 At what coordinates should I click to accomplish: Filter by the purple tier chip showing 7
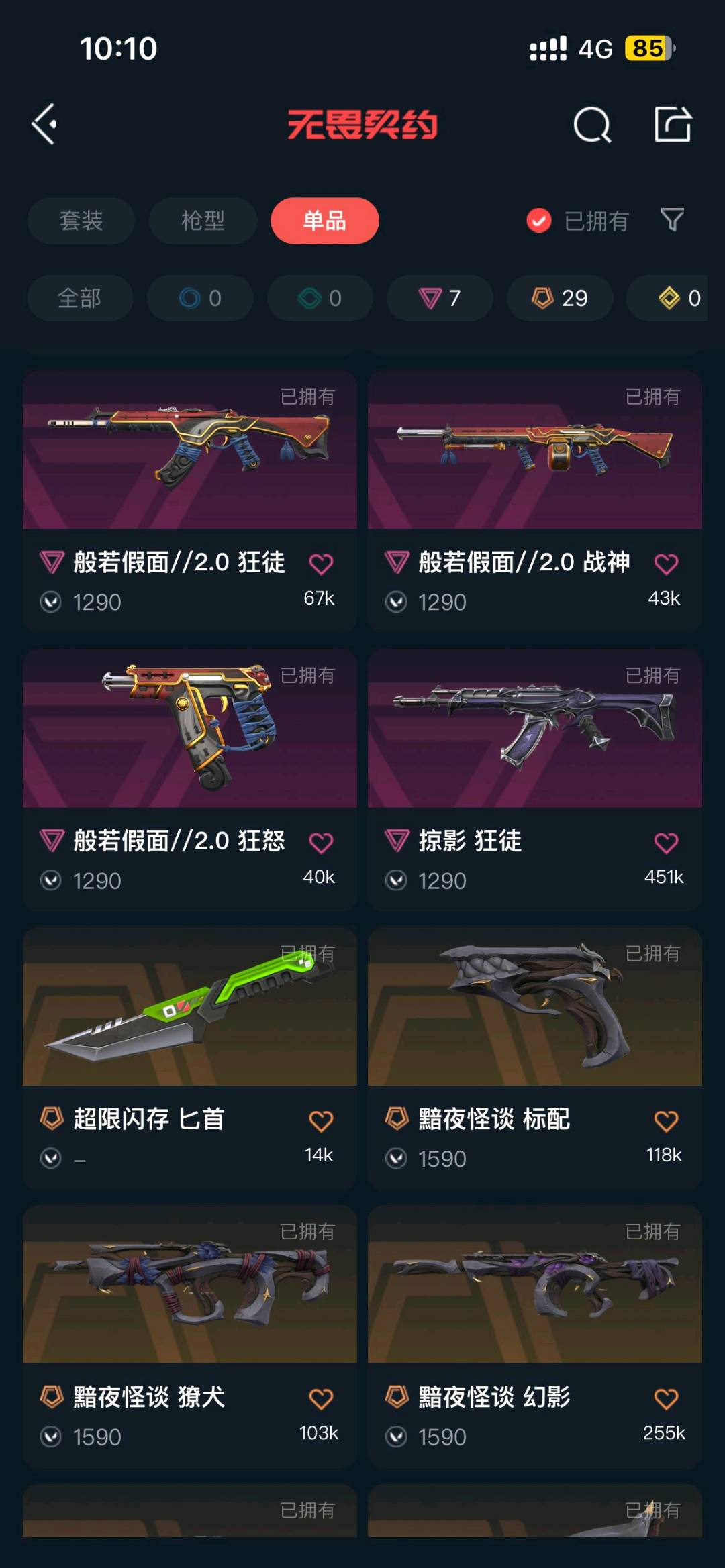pos(440,298)
